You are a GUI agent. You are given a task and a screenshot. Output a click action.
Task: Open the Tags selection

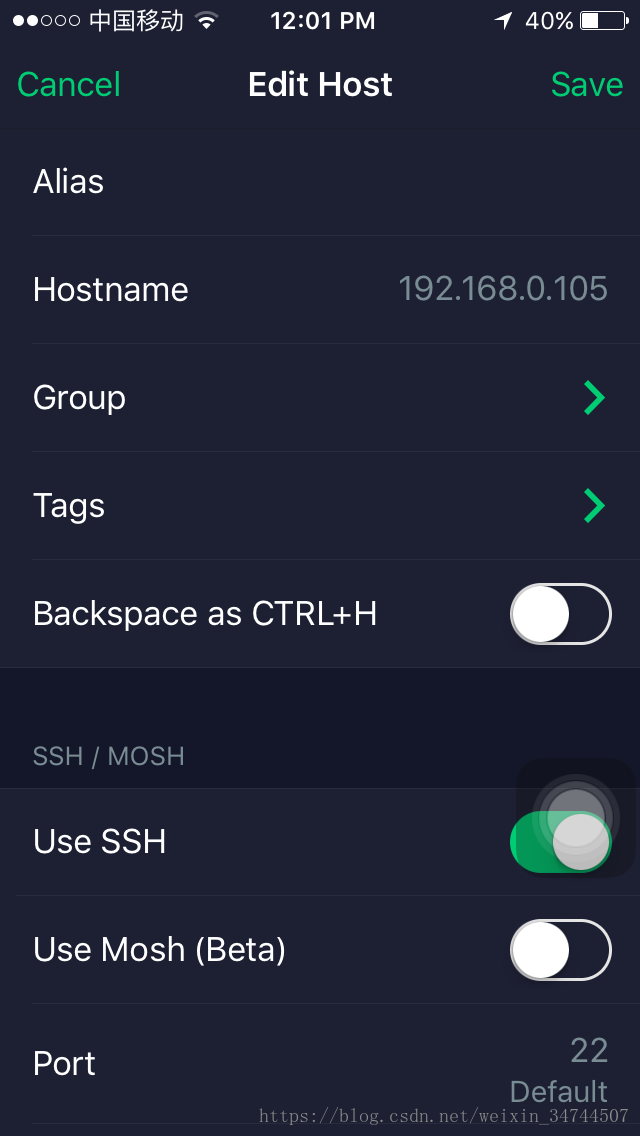pyautogui.click(x=320, y=505)
